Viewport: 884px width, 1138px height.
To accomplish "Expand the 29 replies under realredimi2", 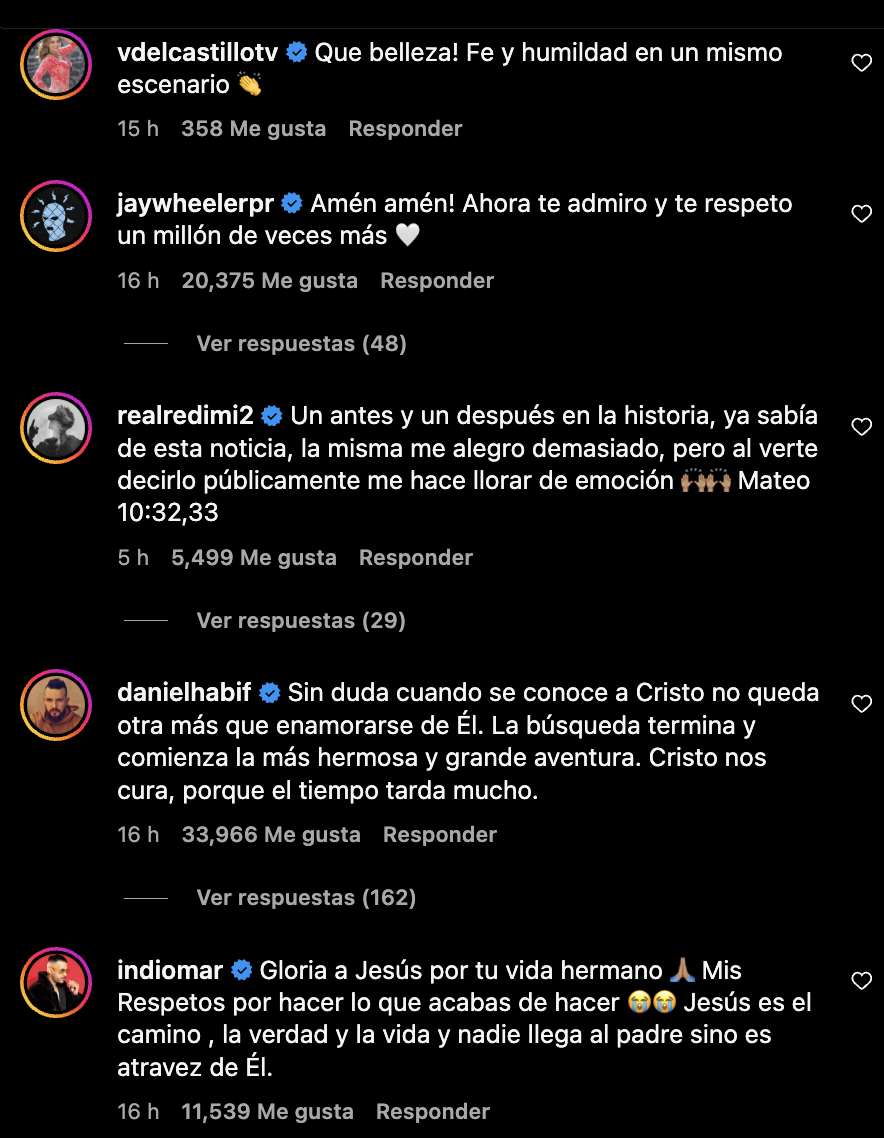I will (301, 621).
